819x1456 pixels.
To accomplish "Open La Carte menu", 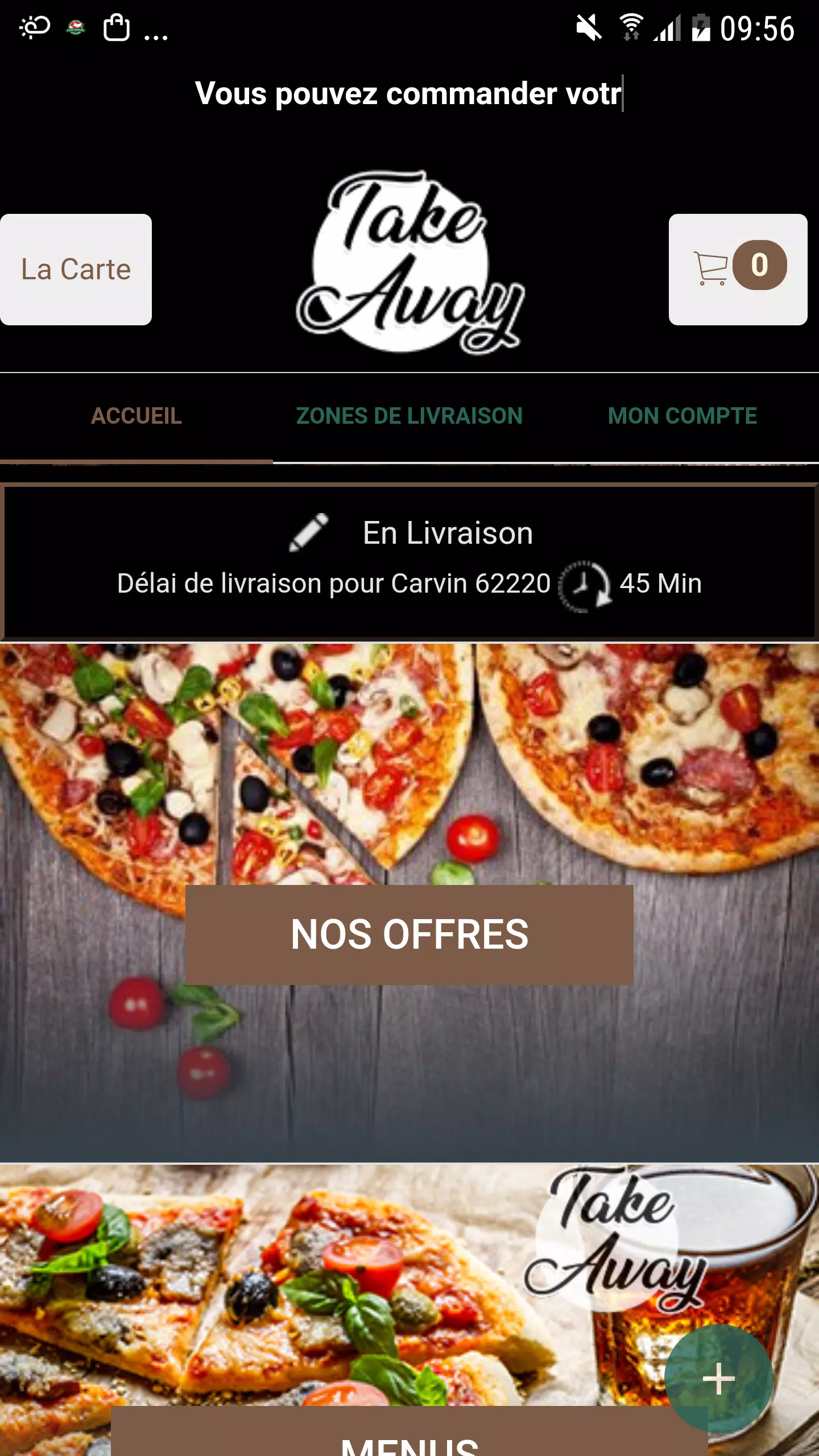I will point(76,270).
